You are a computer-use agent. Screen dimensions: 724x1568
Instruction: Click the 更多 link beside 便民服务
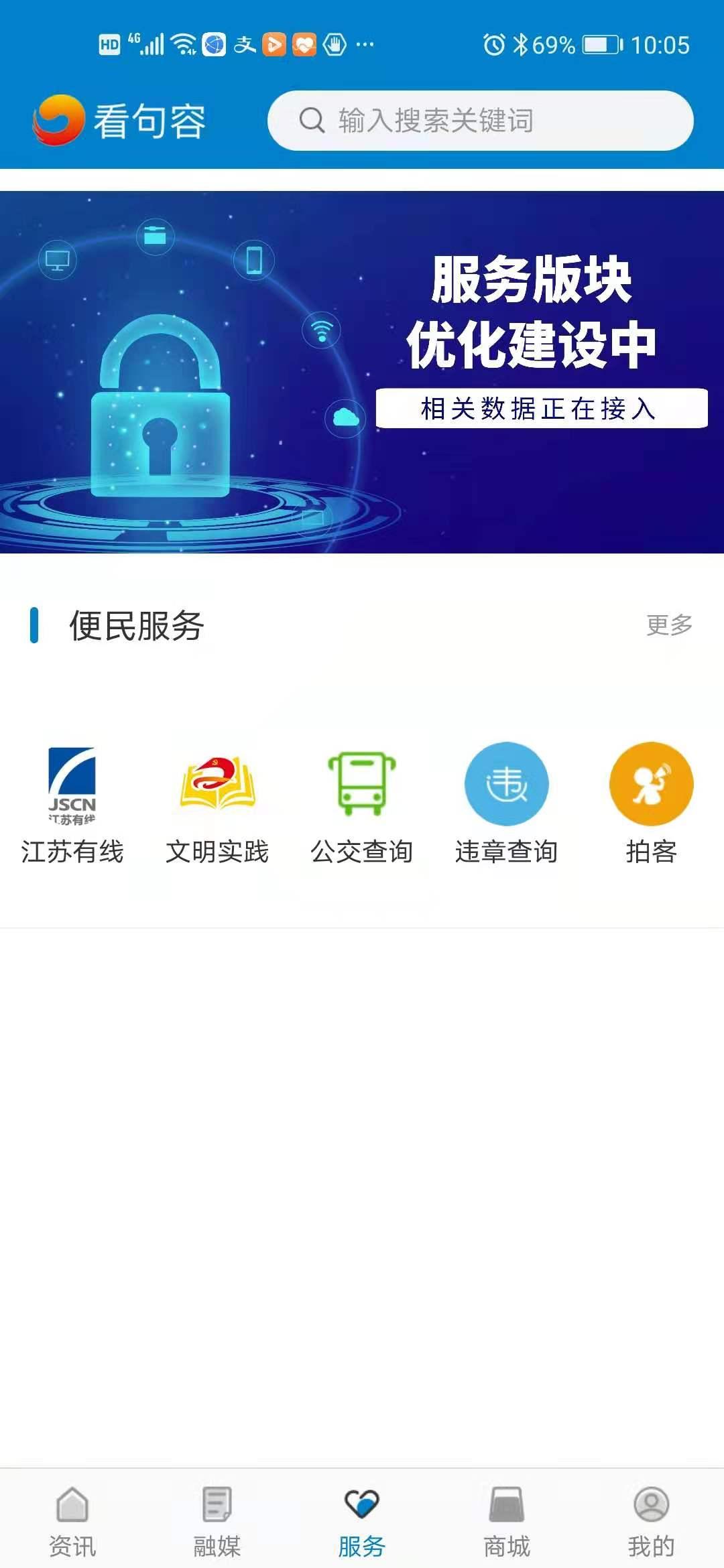pyautogui.click(x=668, y=626)
